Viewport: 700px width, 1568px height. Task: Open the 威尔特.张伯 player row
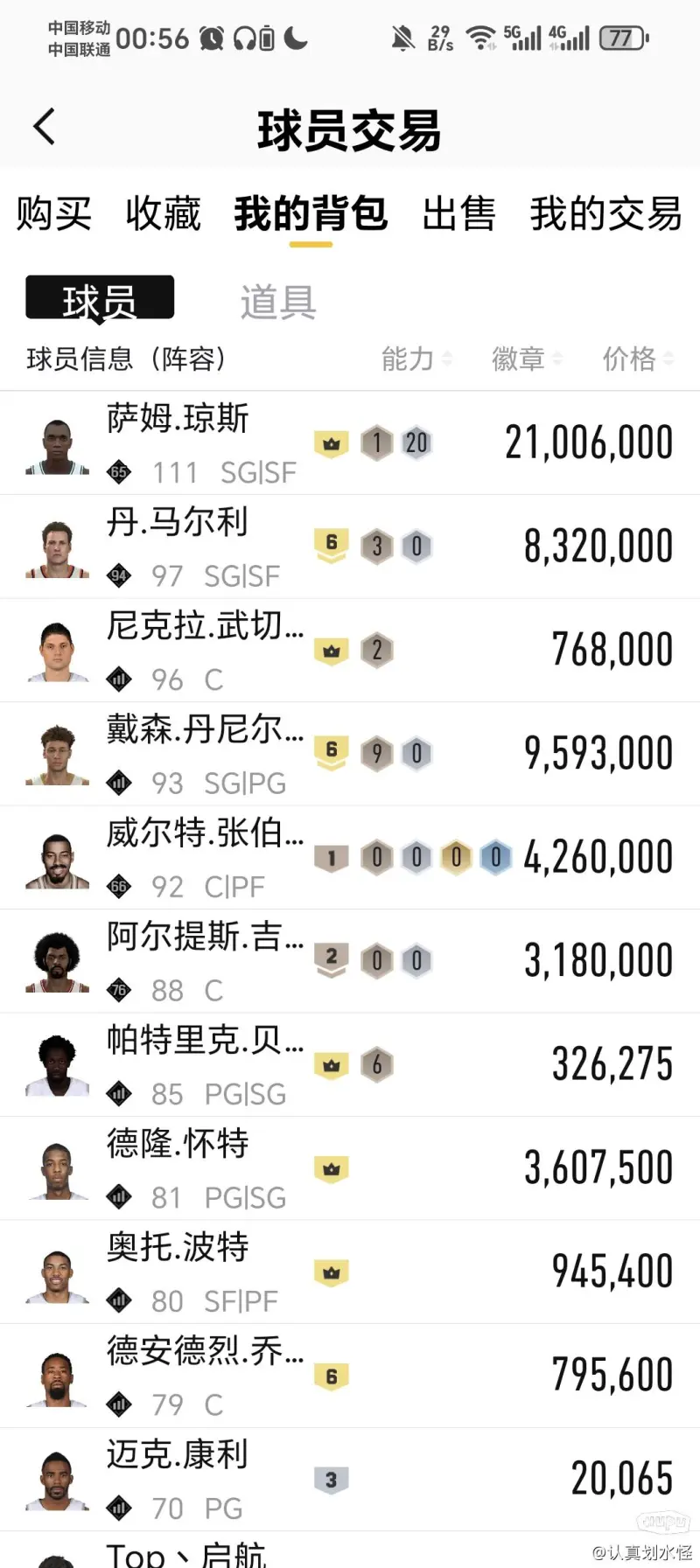350,858
